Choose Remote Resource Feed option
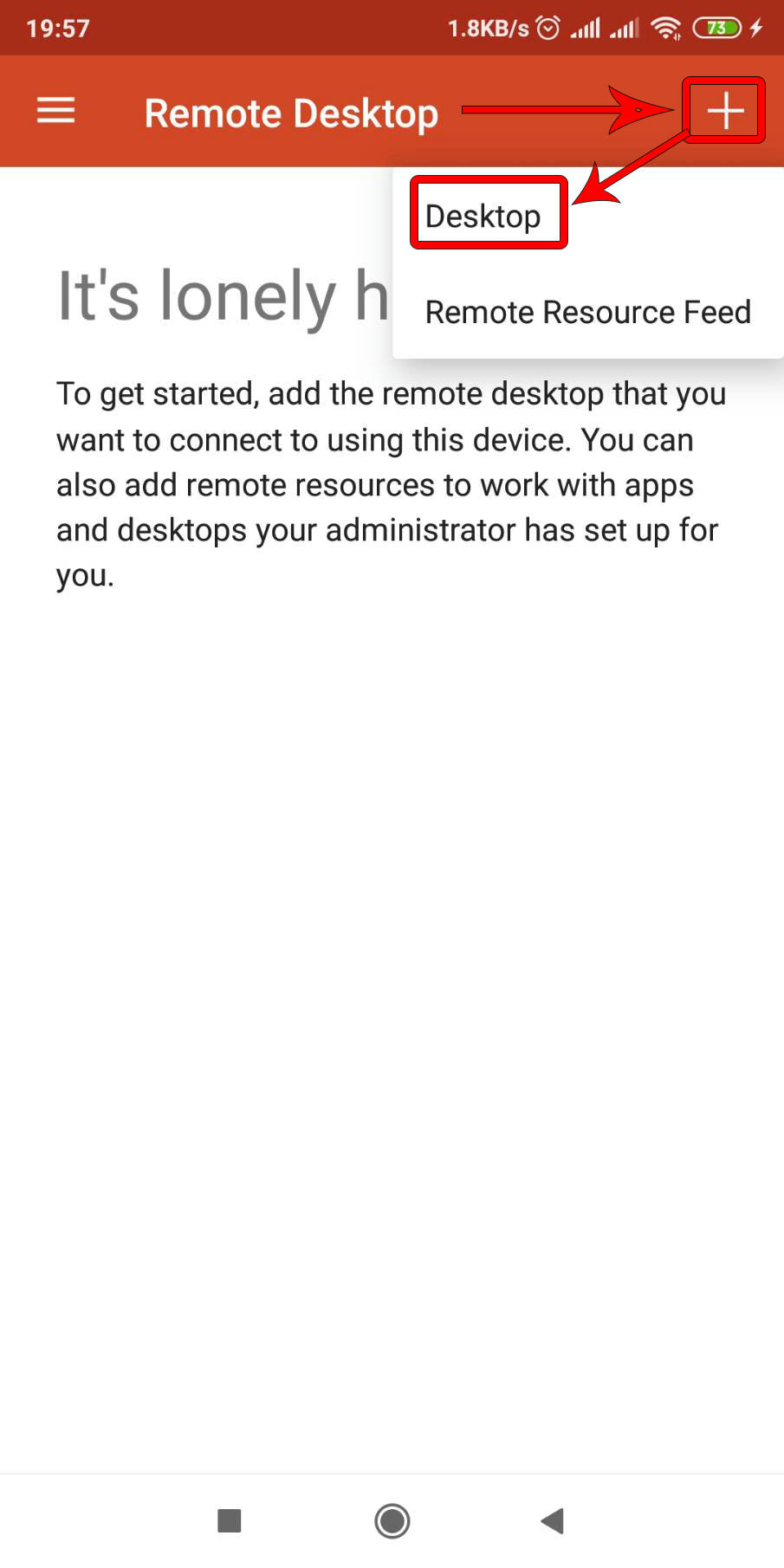Screen dimensions: 784x1568 click(x=587, y=312)
